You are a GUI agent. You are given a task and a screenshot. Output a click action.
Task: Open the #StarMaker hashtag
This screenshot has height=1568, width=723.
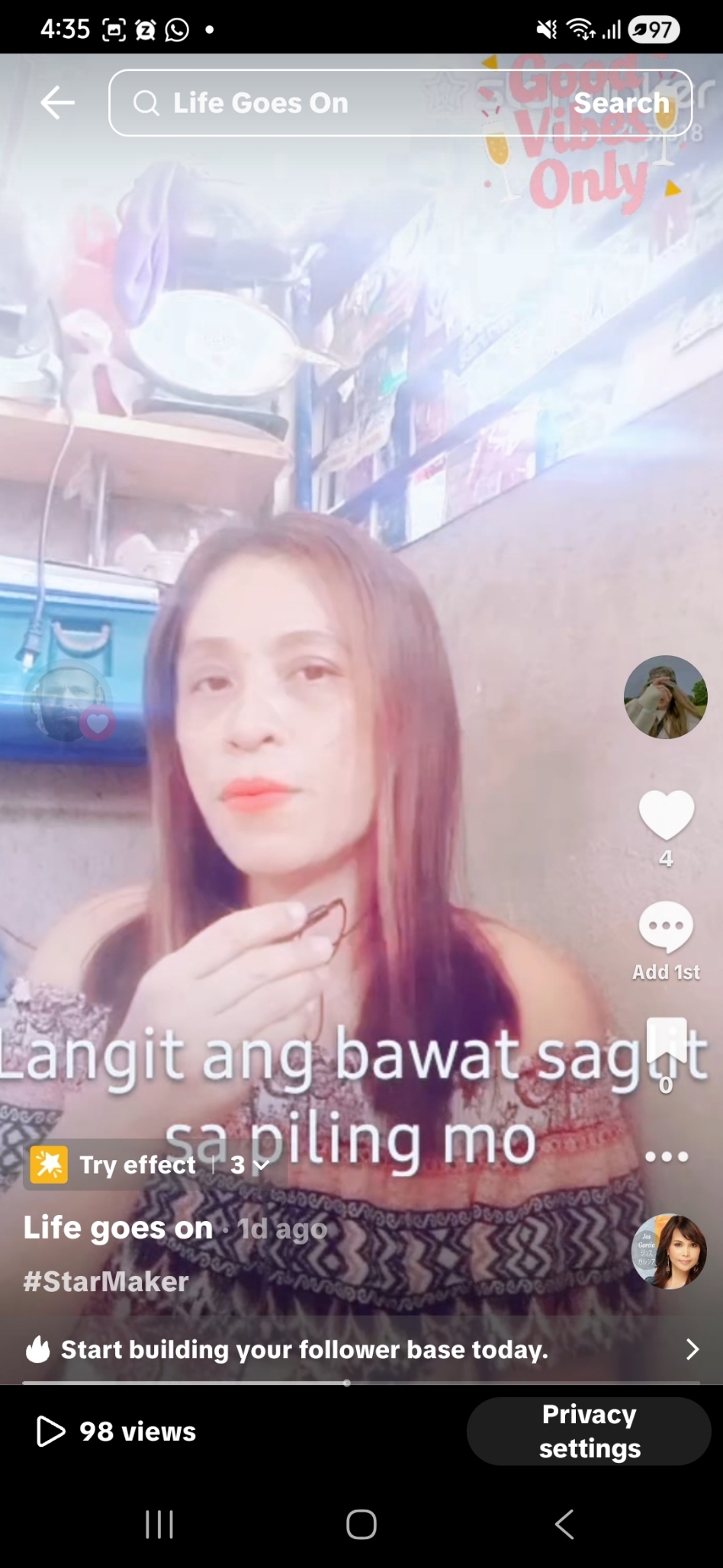(x=106, y=1281)
